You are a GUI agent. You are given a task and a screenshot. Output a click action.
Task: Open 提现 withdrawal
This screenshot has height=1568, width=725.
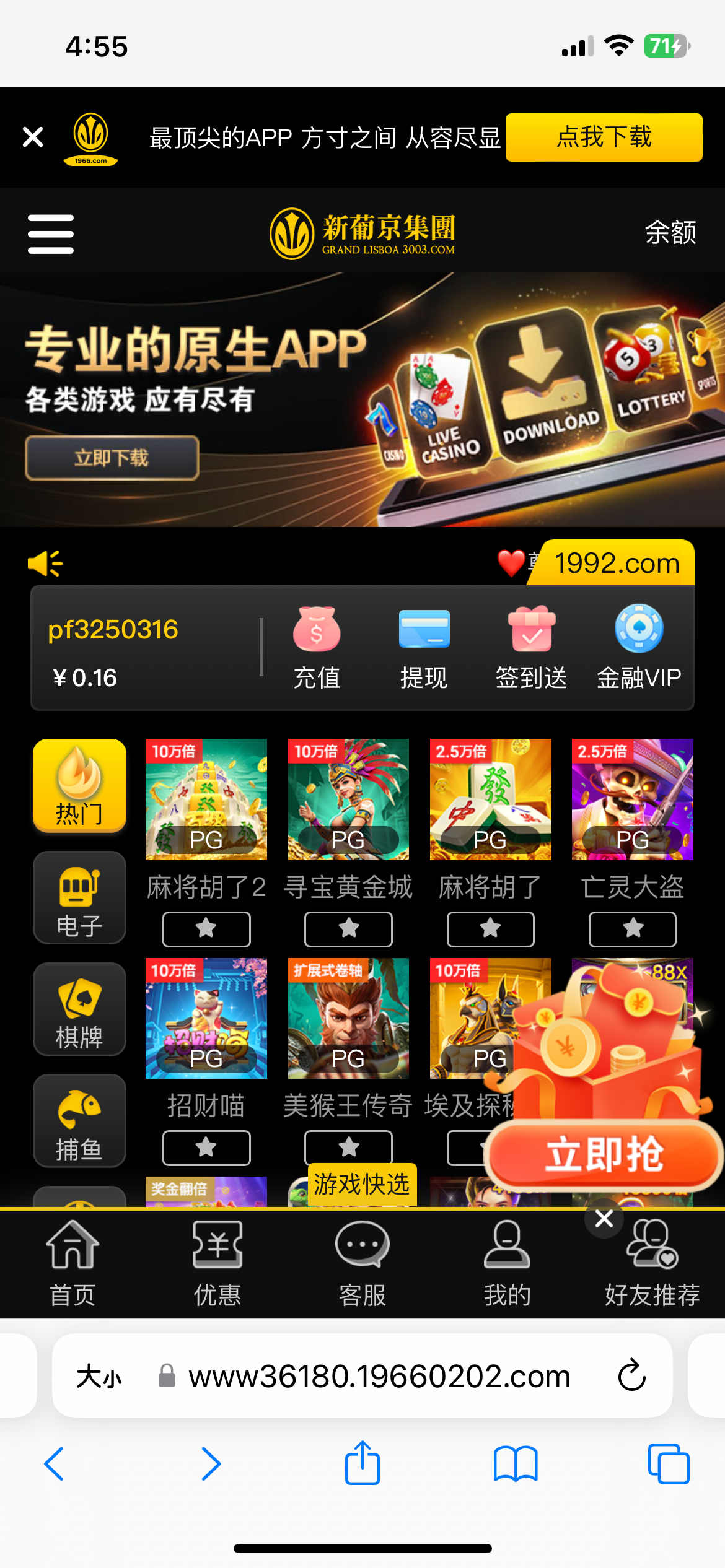point(424,648)
